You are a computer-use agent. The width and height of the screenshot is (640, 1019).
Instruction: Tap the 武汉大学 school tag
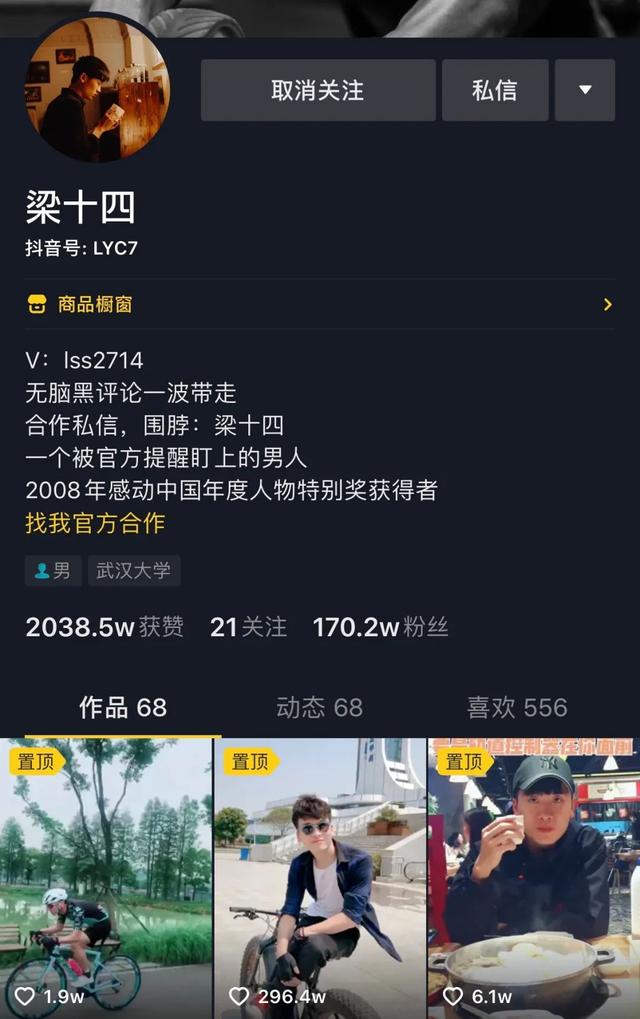tap(133, 571)
